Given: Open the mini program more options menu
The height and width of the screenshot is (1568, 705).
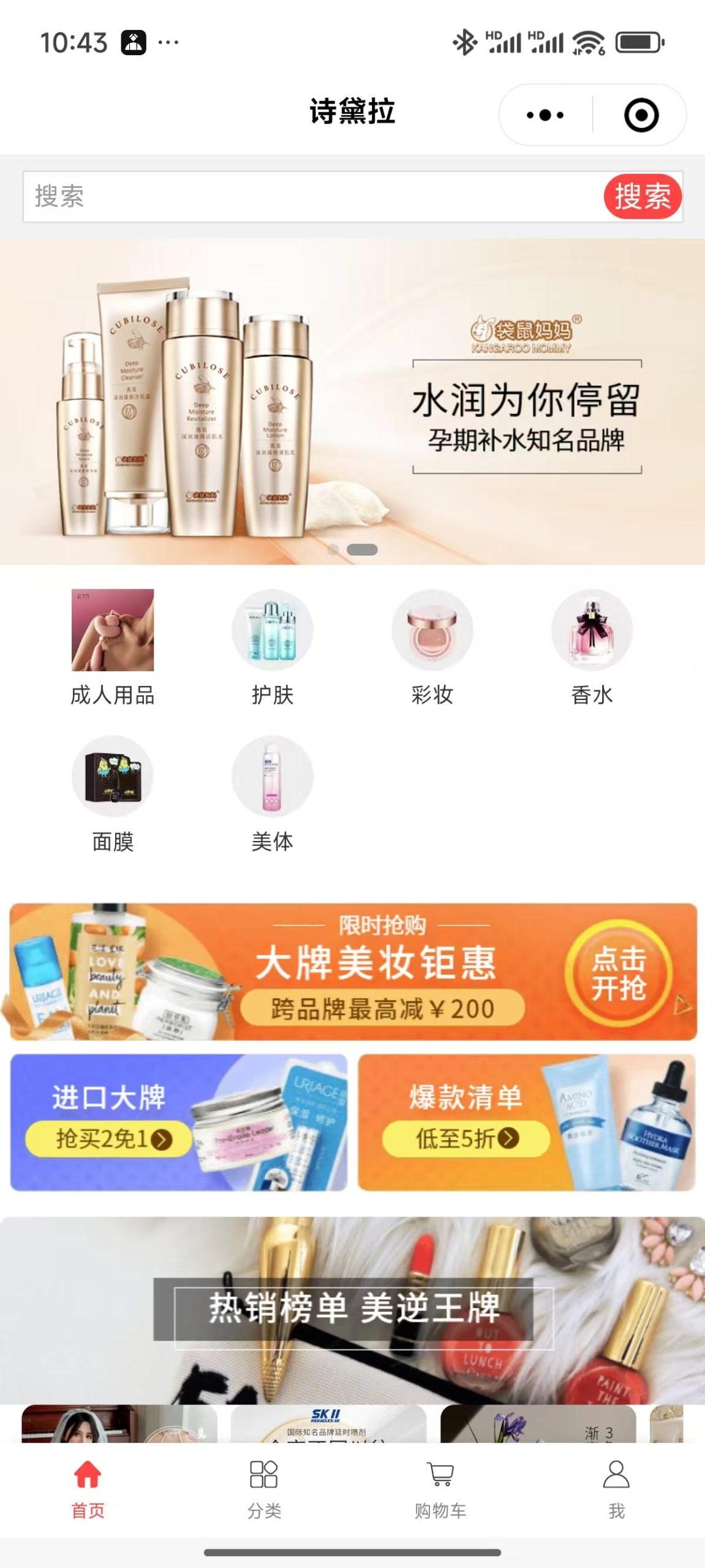Looking at the screenshot, I should tap(545, 115).
